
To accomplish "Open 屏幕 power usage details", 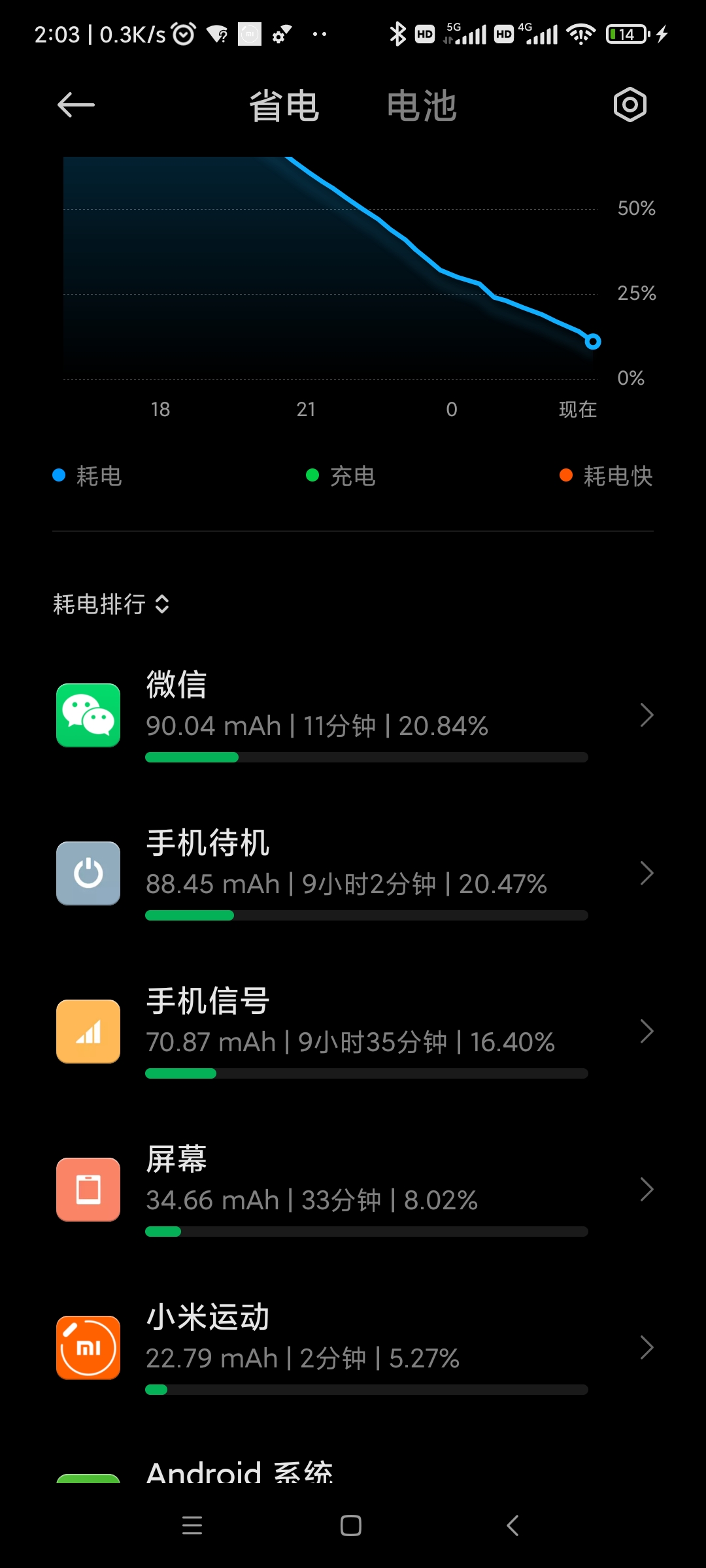I will 353,1190.
